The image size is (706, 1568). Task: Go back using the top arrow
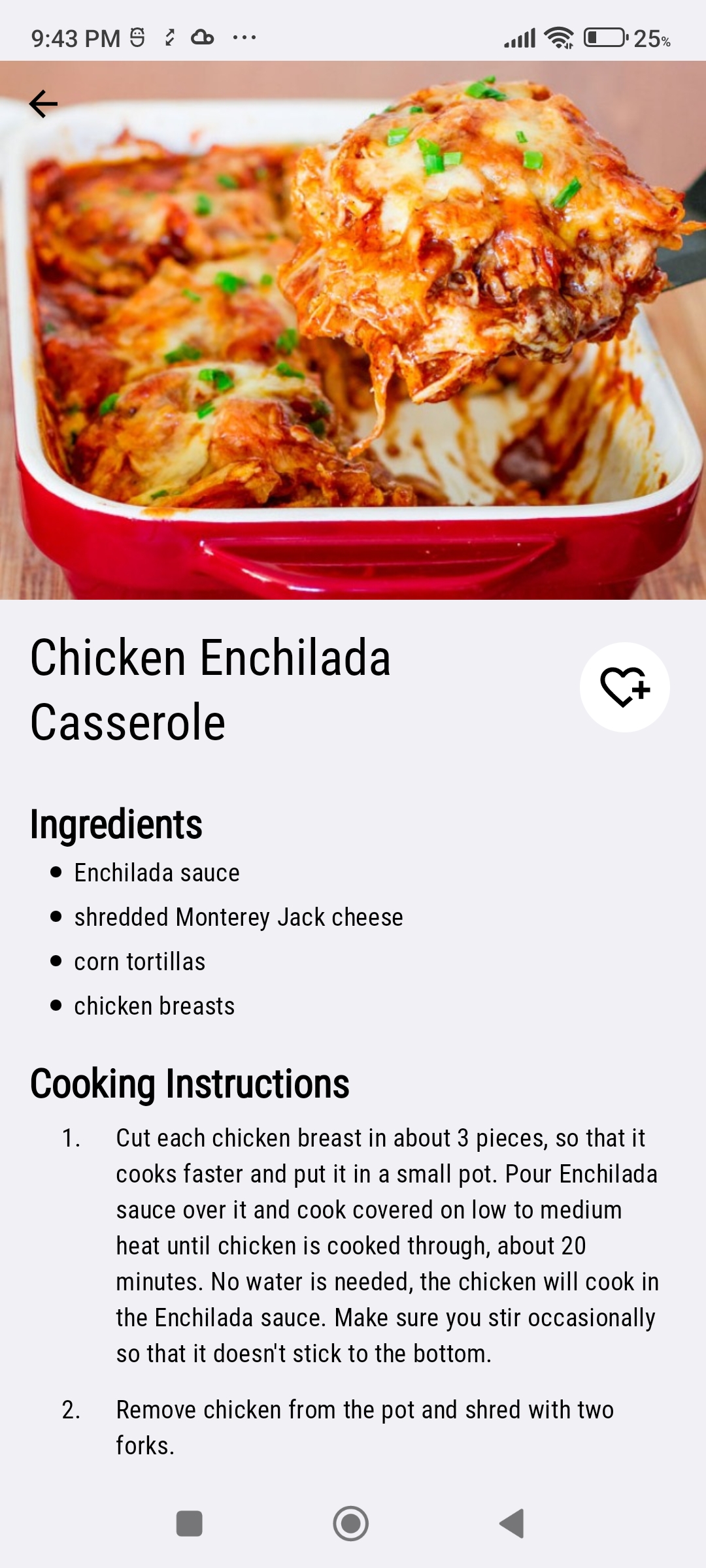tap(44, 104)
